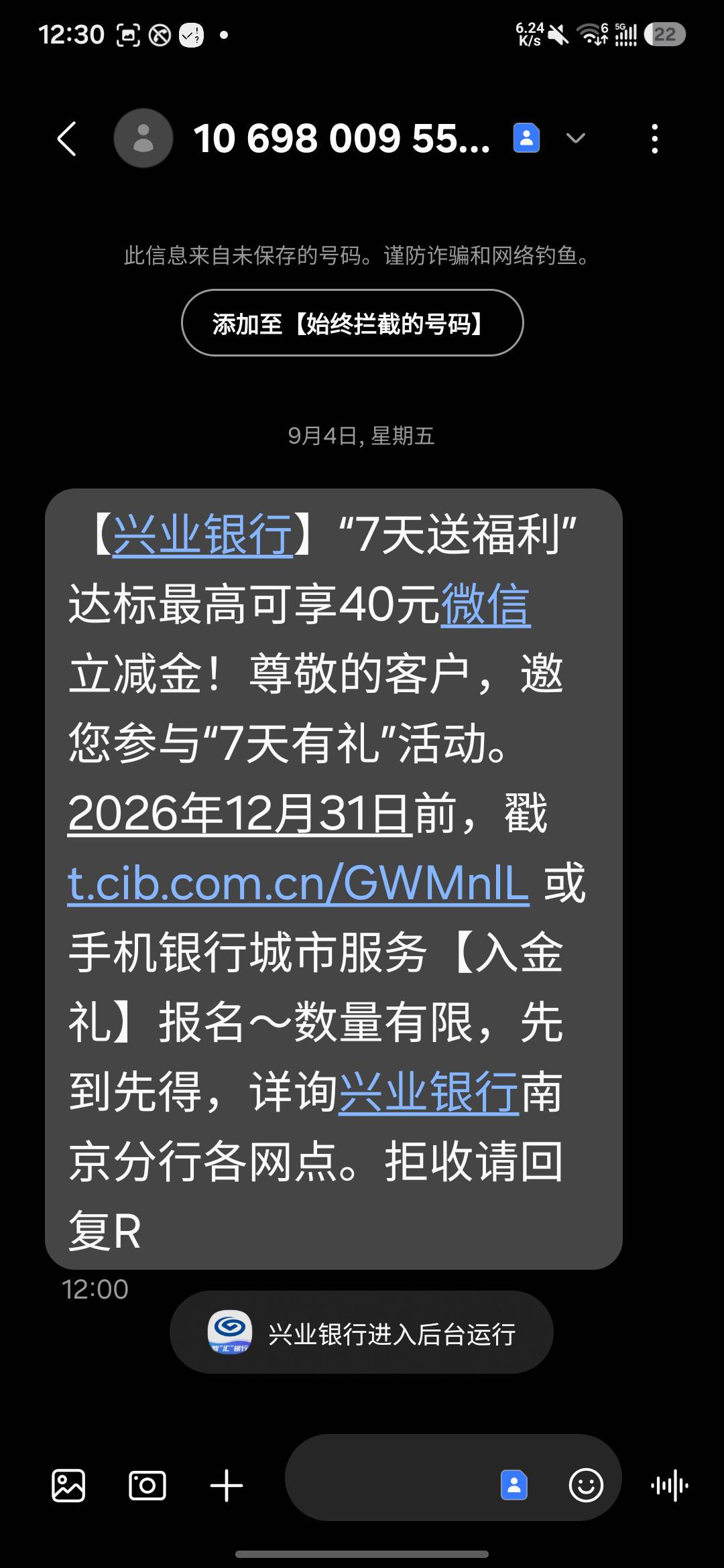Tap the underlined 微信 link in message

coord(485,604)
